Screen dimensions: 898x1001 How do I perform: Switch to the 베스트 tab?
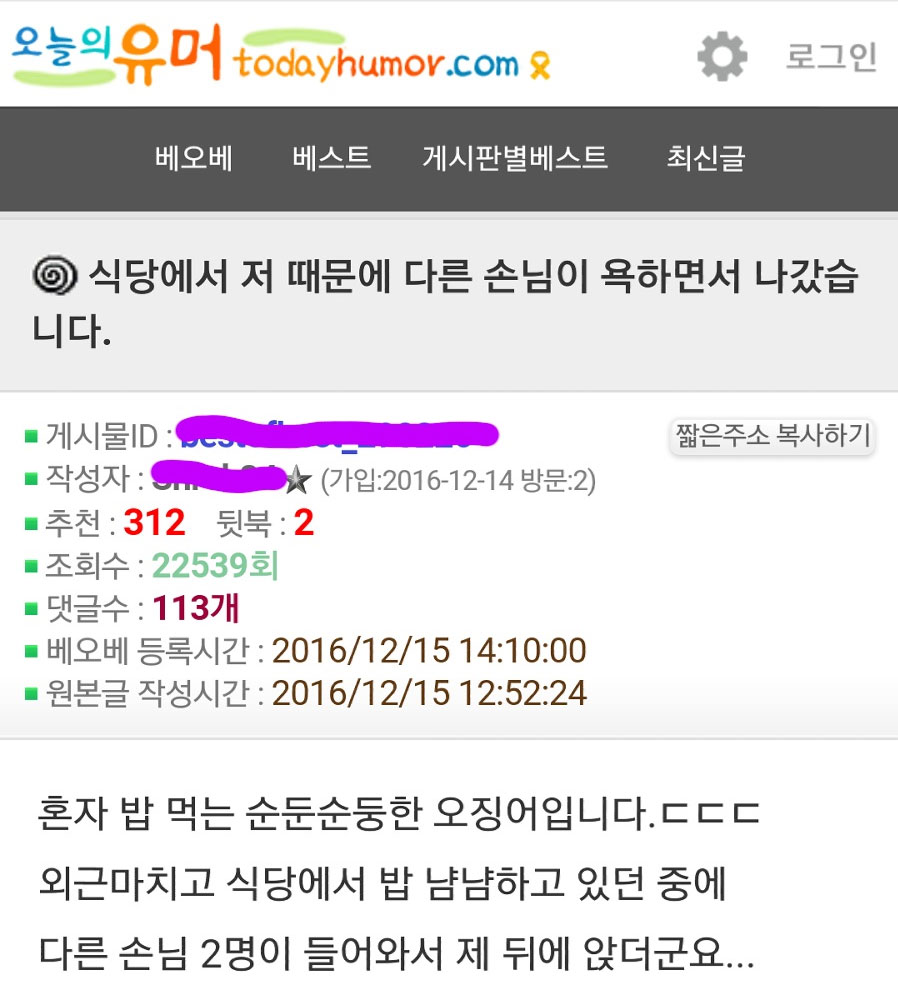pos(331,158)
